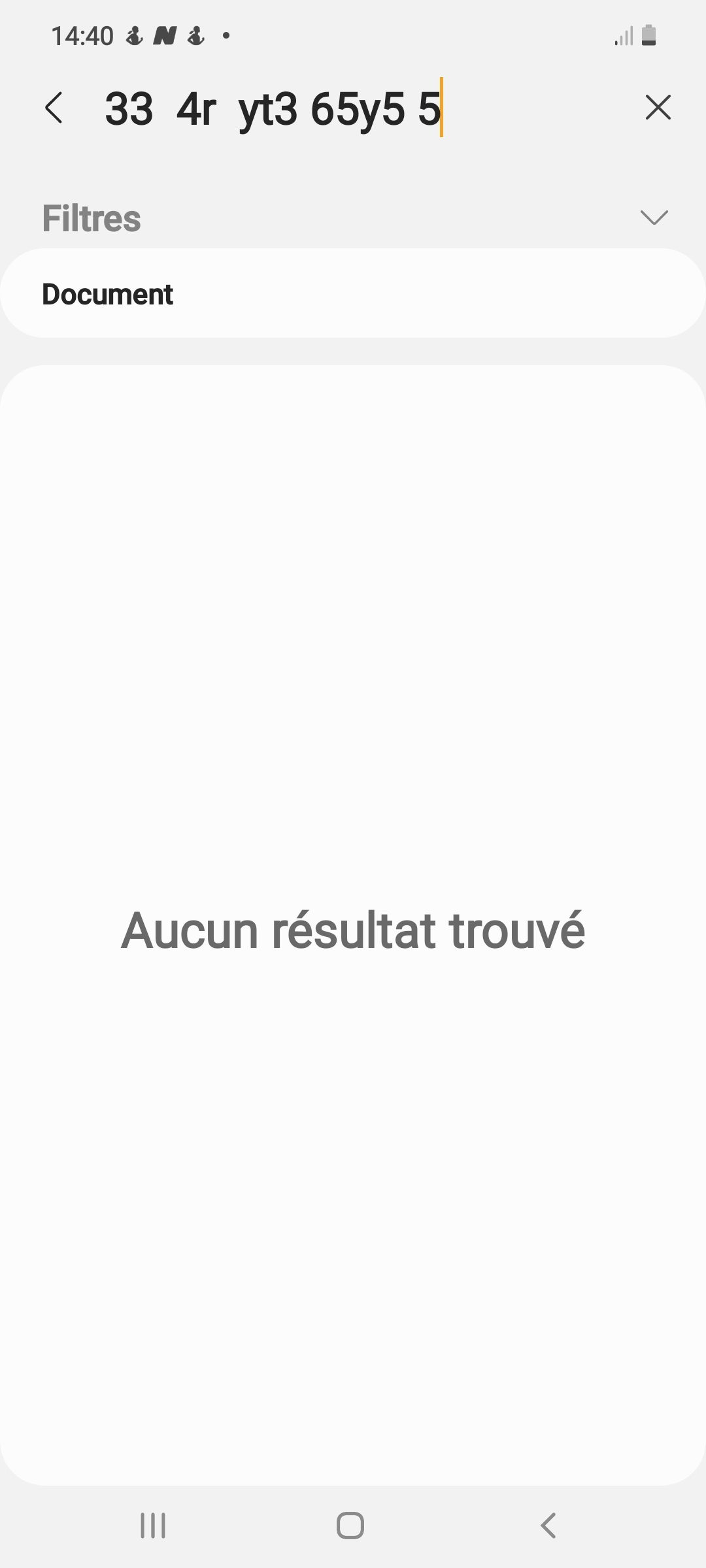Expand the Filtres section chevron

654,218
